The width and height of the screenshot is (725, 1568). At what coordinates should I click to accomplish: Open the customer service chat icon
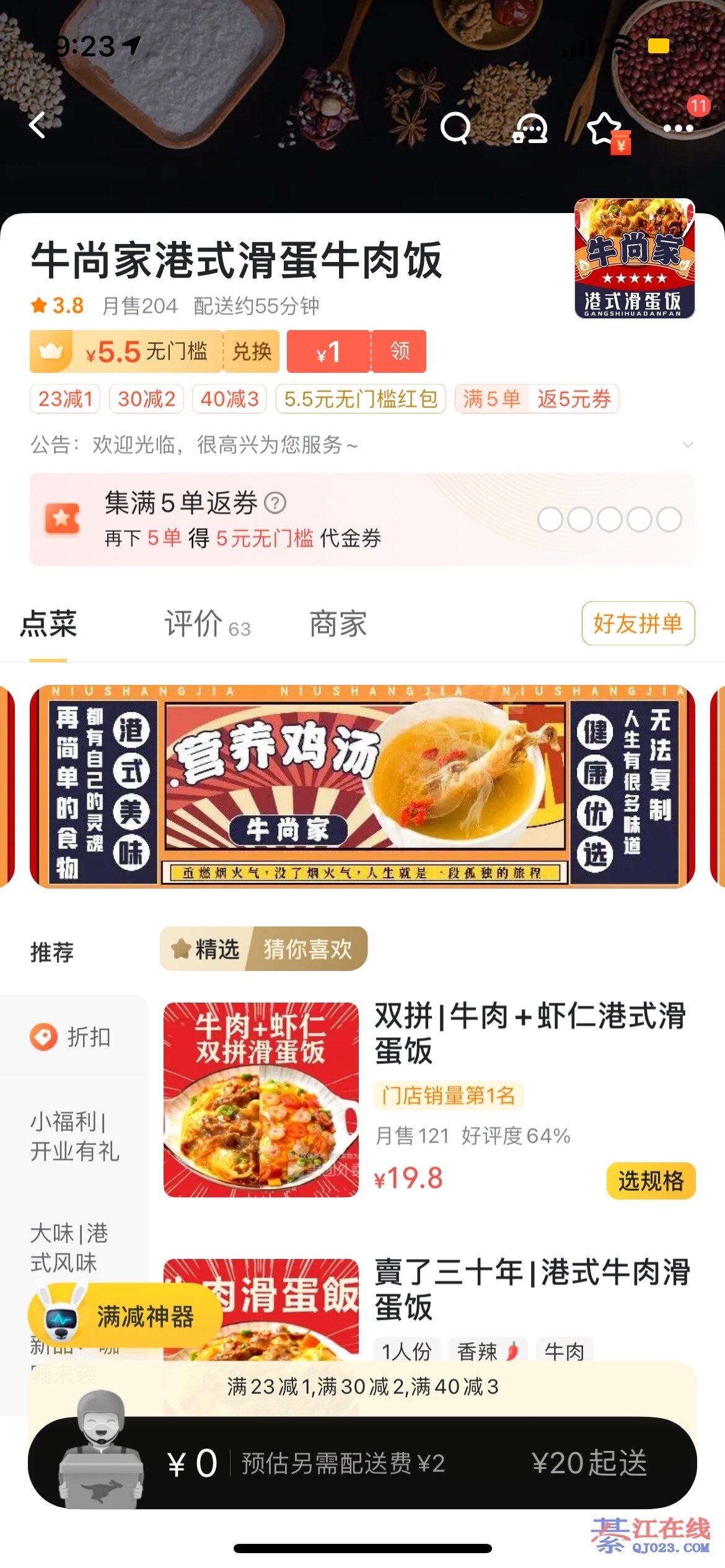click(530, 129)
